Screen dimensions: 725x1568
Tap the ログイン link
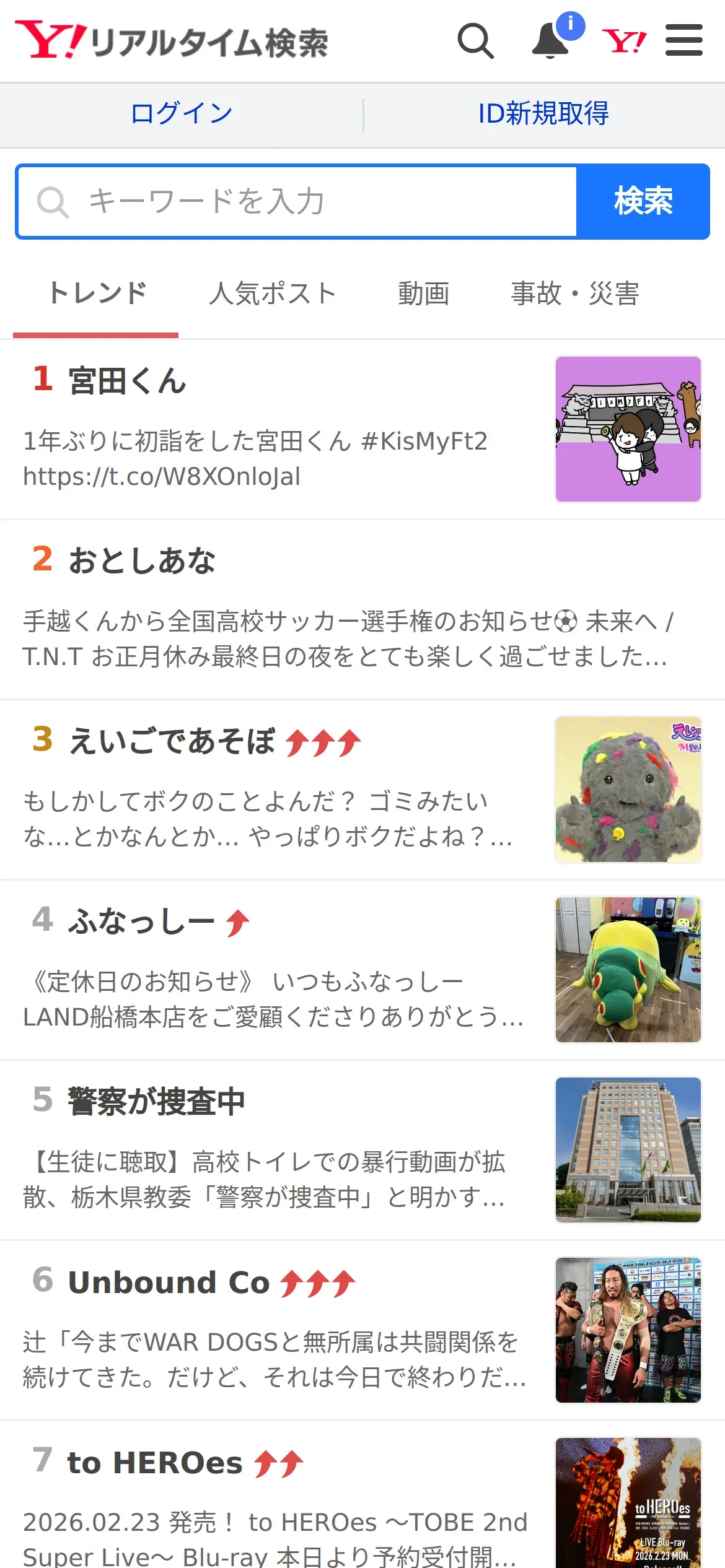181,114
